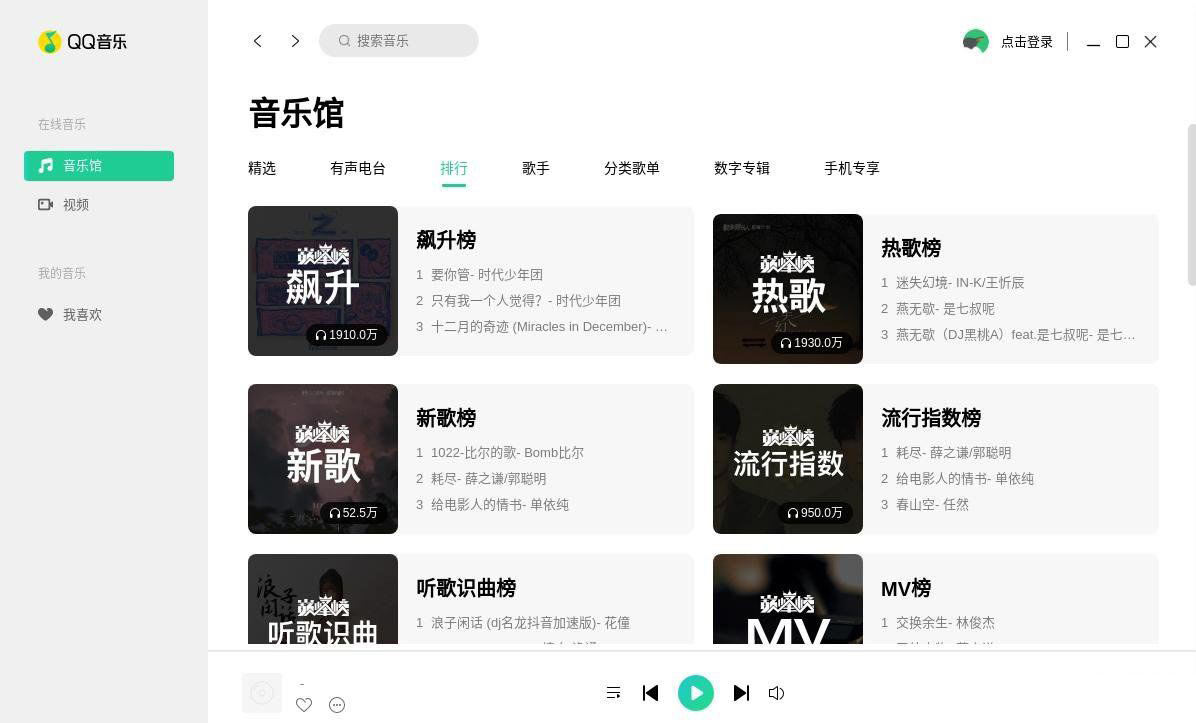Open 视频 in the sidebar
This screenshot has width=1196, height=723.
point(76,204)
